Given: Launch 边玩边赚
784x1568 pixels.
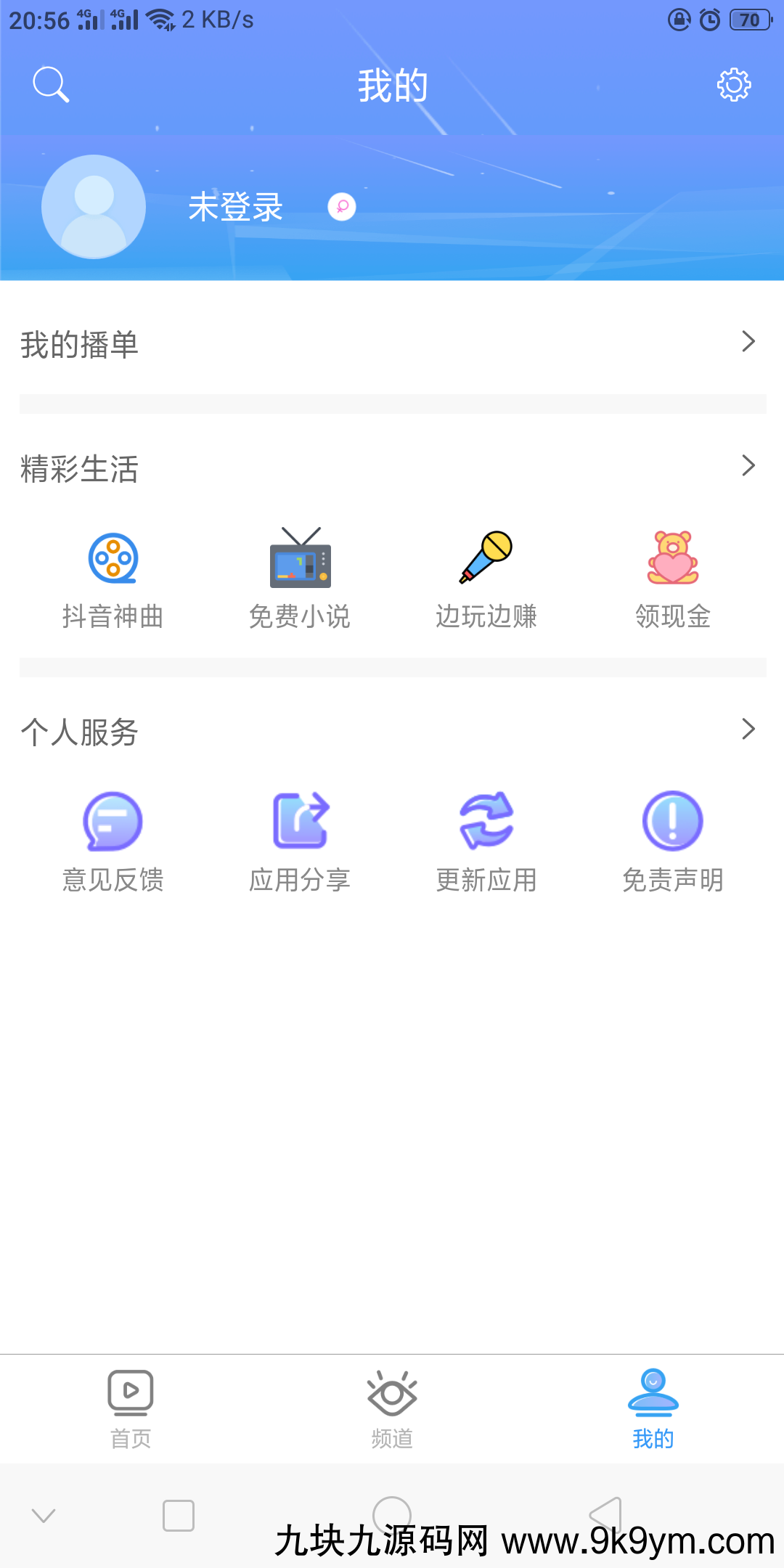Looking at the screenshot, I should coord(486,579).
